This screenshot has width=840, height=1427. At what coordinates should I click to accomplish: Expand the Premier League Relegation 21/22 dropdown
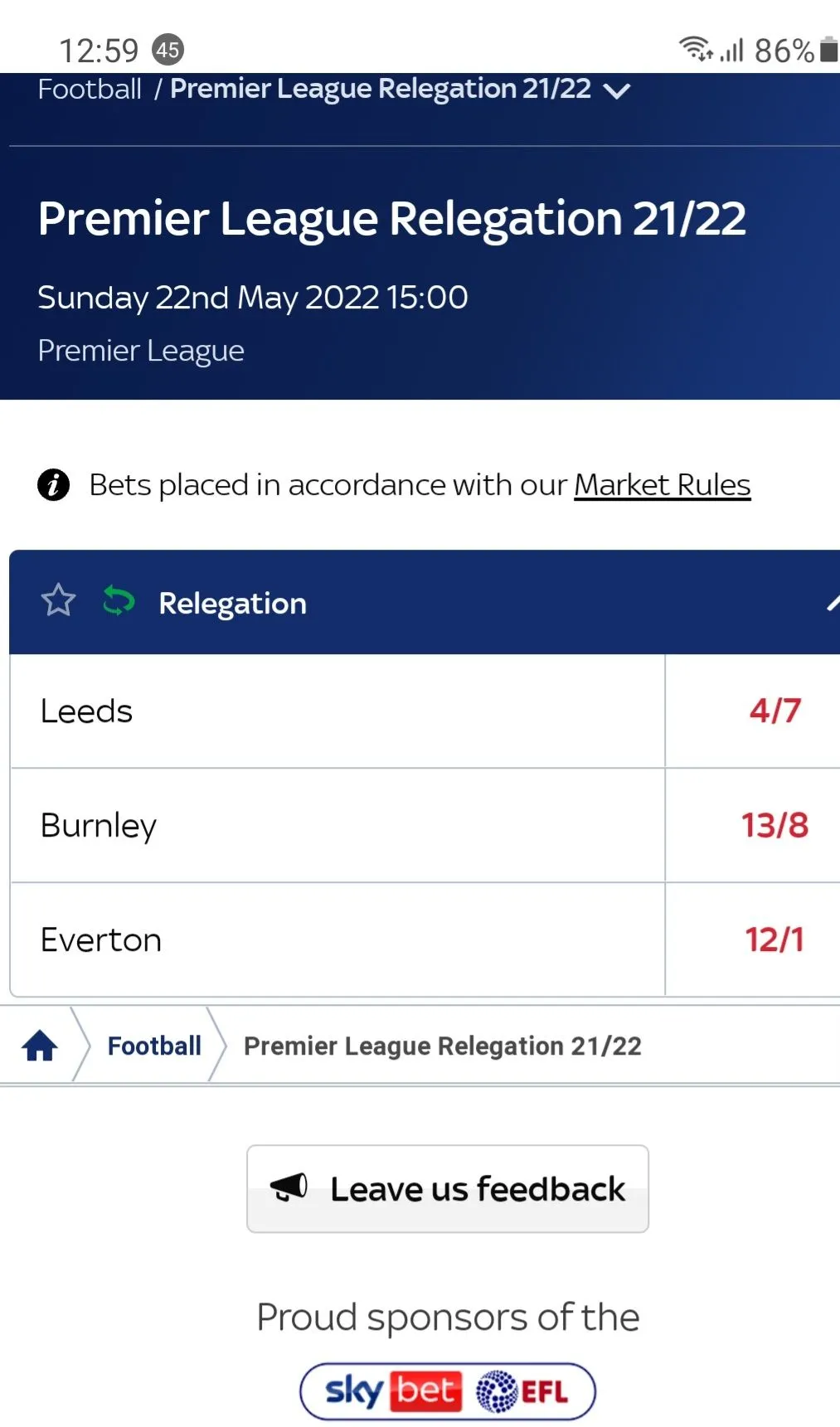[x=617, y=90]
